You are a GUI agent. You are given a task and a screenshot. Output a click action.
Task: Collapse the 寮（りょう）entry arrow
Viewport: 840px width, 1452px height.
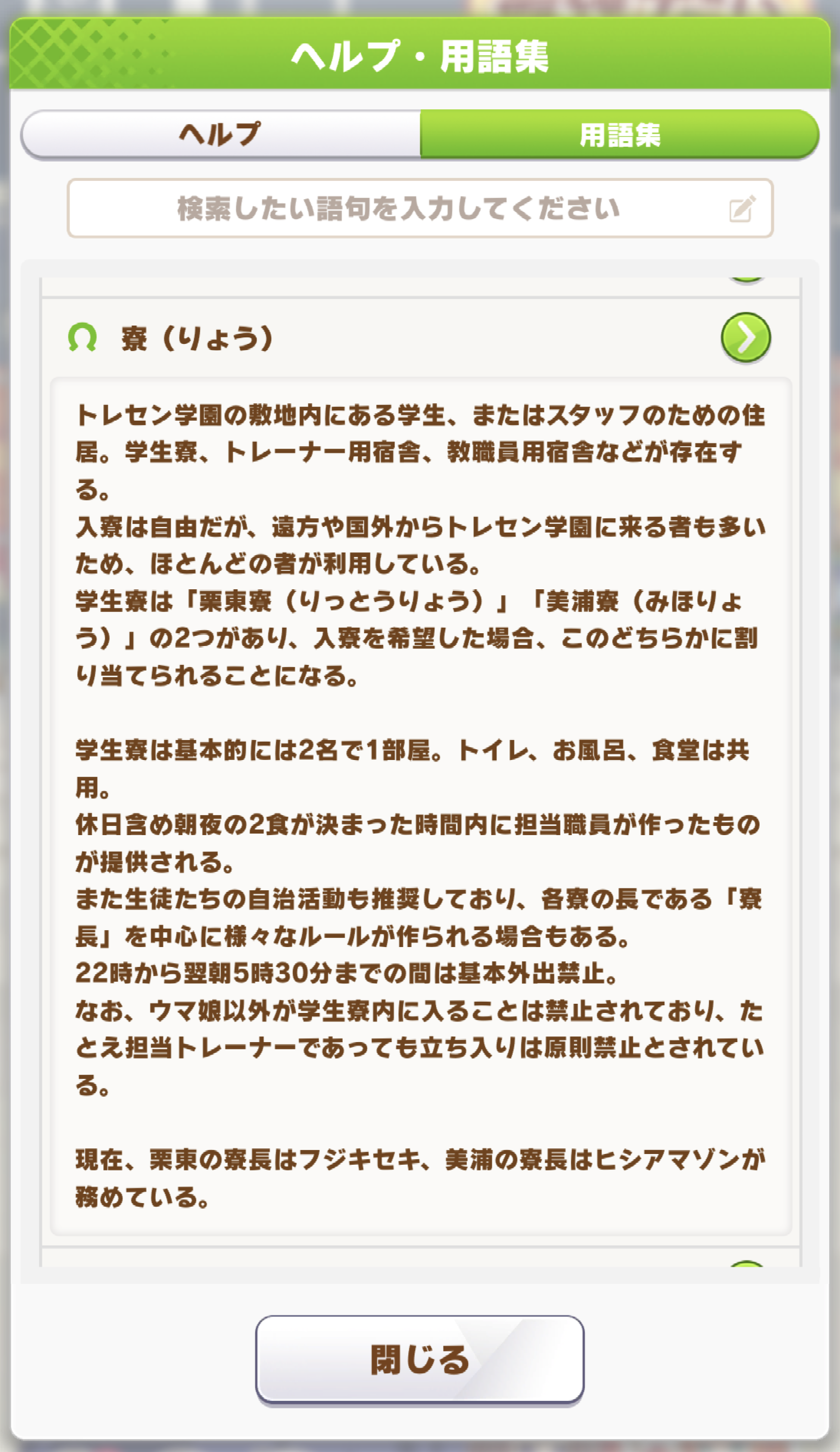tap(745, 337)
